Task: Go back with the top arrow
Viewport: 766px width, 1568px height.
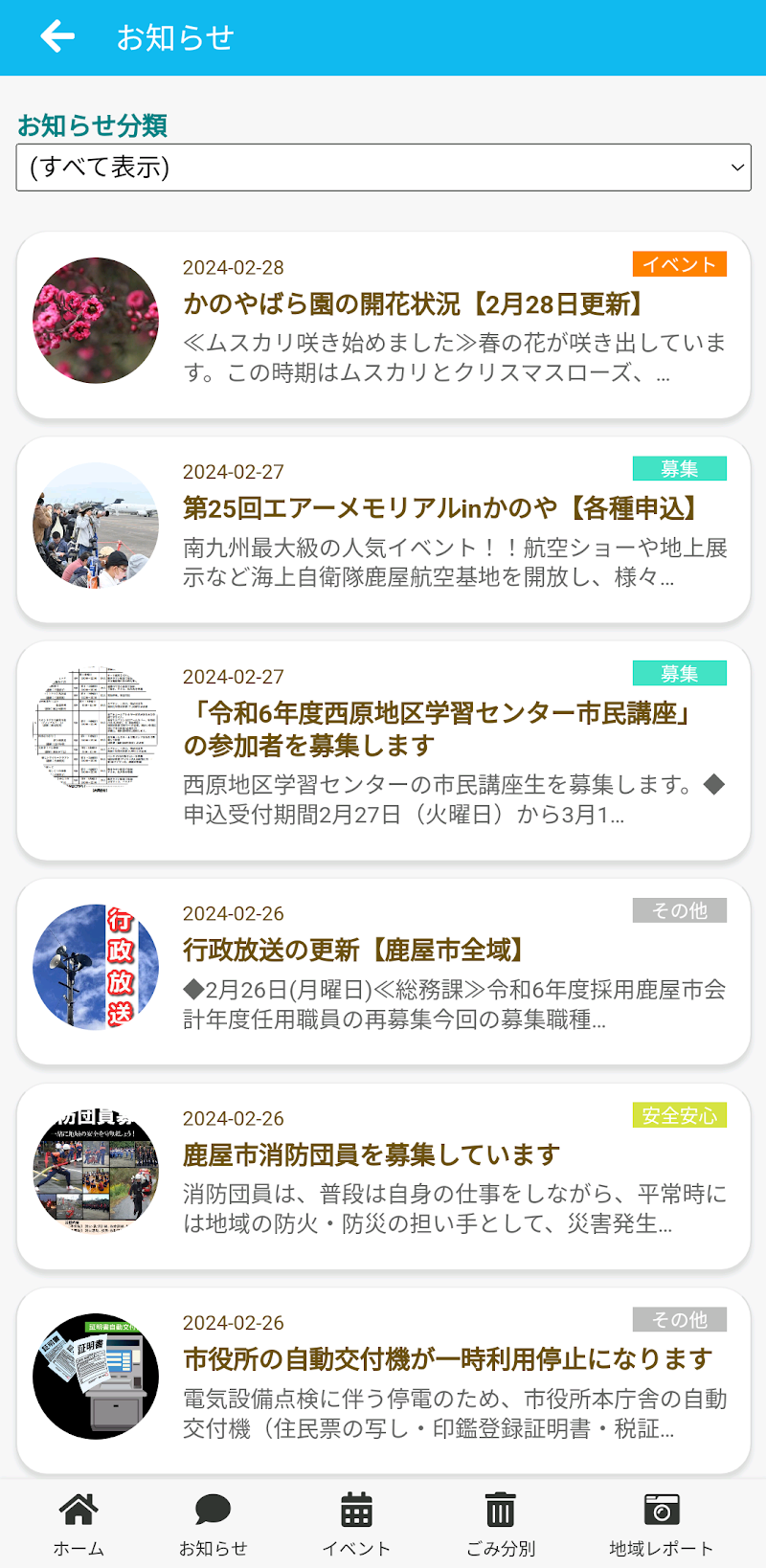Action: point(57,37)
